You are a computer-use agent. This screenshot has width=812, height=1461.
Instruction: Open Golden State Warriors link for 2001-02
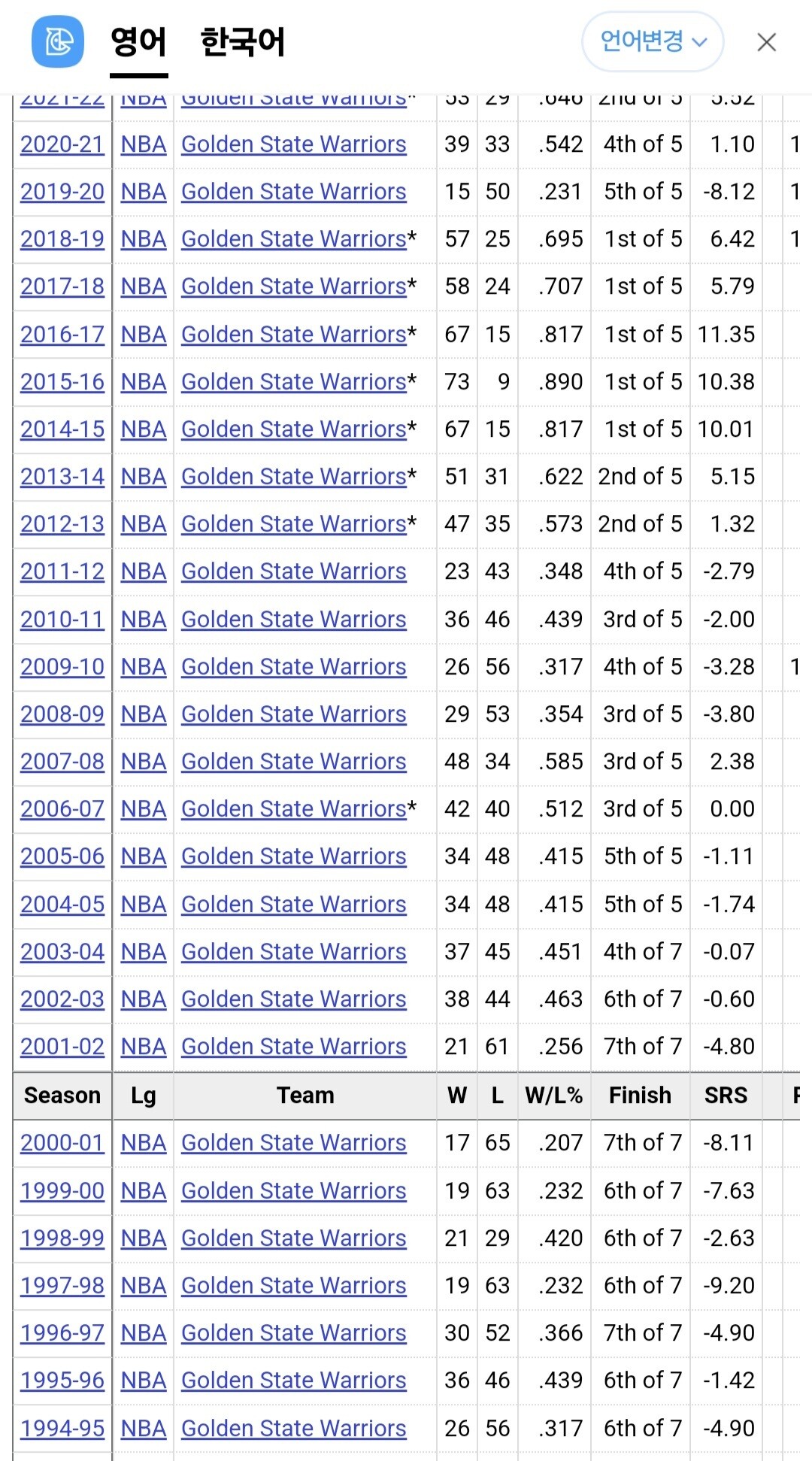294,1046
